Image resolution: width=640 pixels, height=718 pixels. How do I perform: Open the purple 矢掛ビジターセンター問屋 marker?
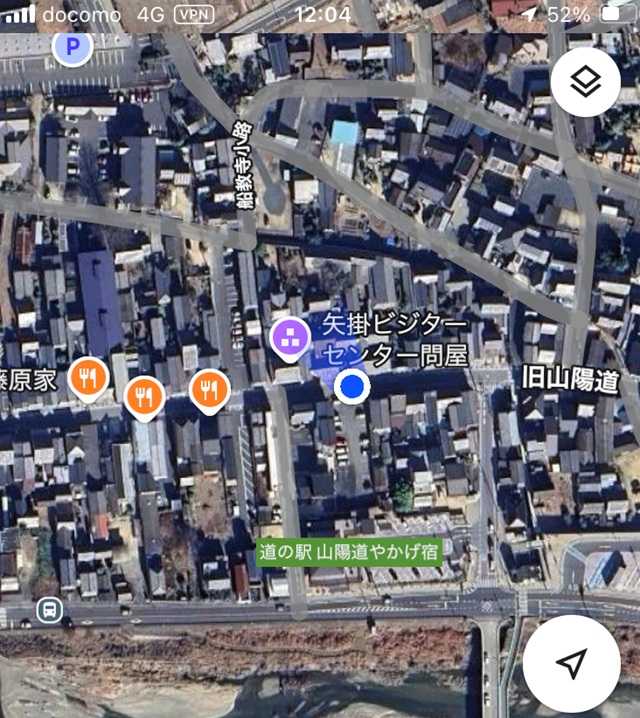click(291, 337)
